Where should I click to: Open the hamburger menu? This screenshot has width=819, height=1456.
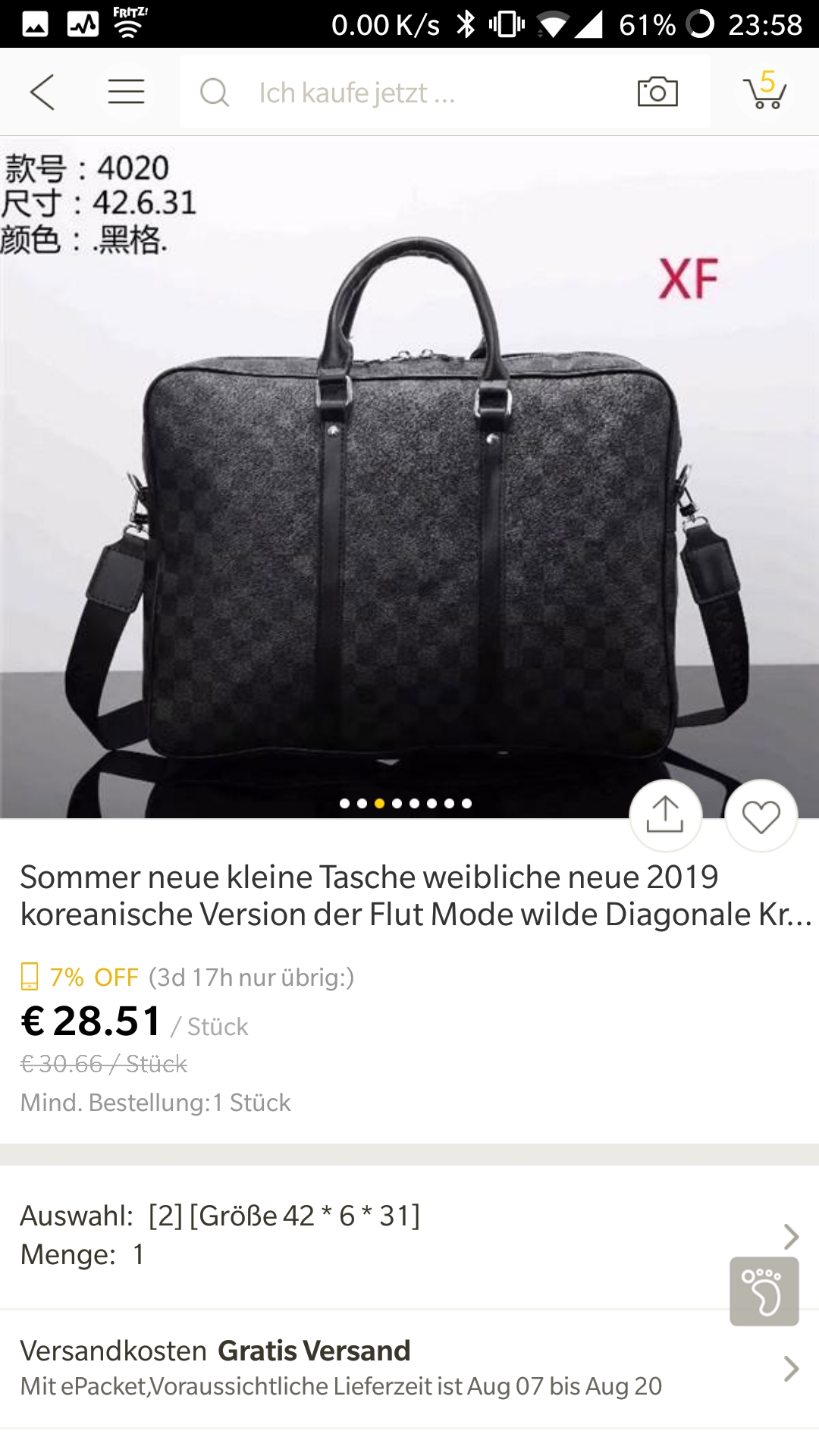point(126,93)
